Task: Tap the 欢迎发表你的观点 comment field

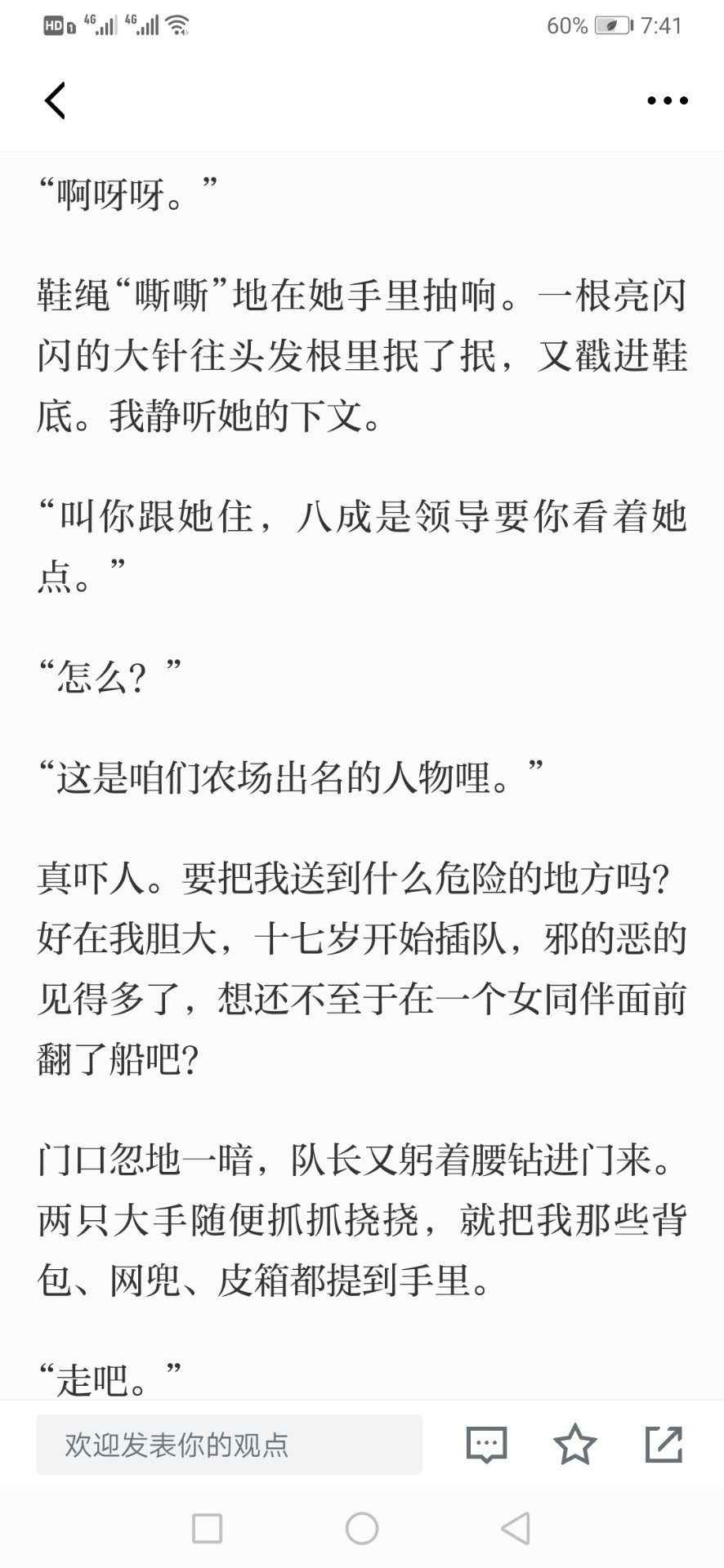Action: point(229,1445)
